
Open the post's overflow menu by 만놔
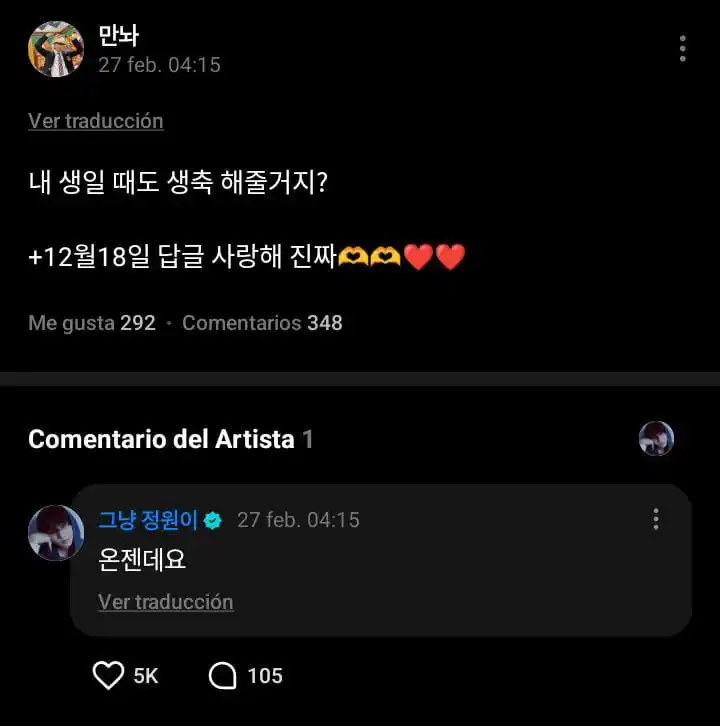click(x=682, y=48)
